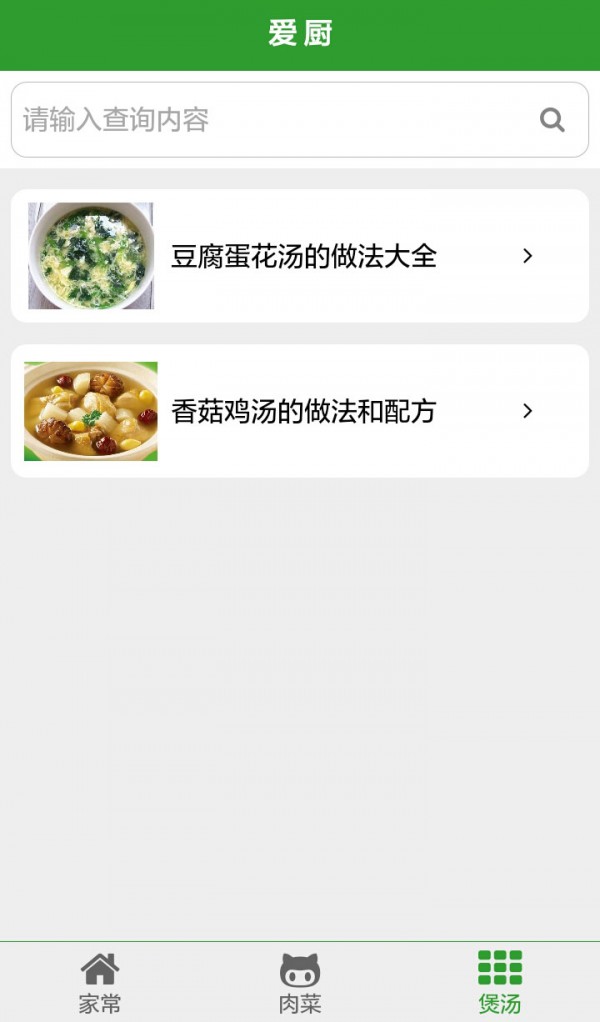Select the 煲汤 tab
The image size is (600, 1022).
pos(500,982)
